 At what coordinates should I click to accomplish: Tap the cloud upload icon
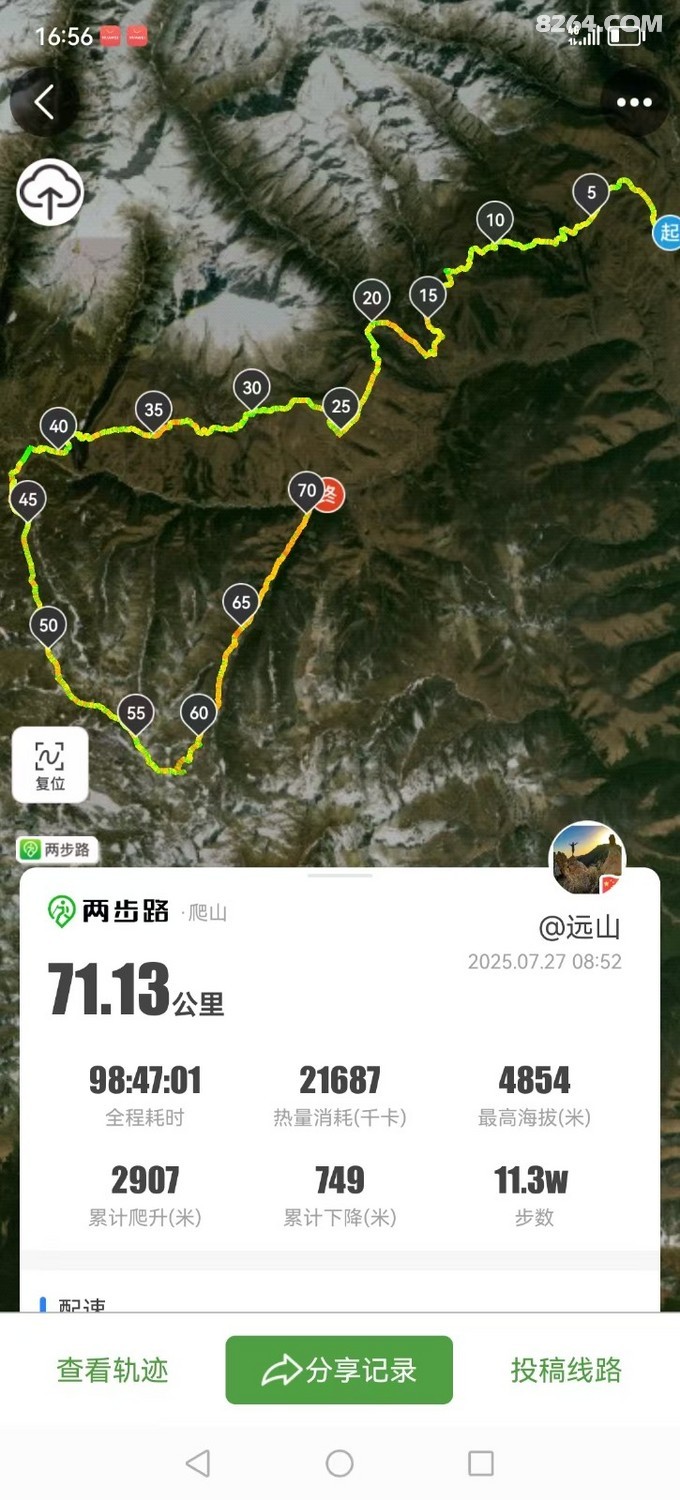50,192
